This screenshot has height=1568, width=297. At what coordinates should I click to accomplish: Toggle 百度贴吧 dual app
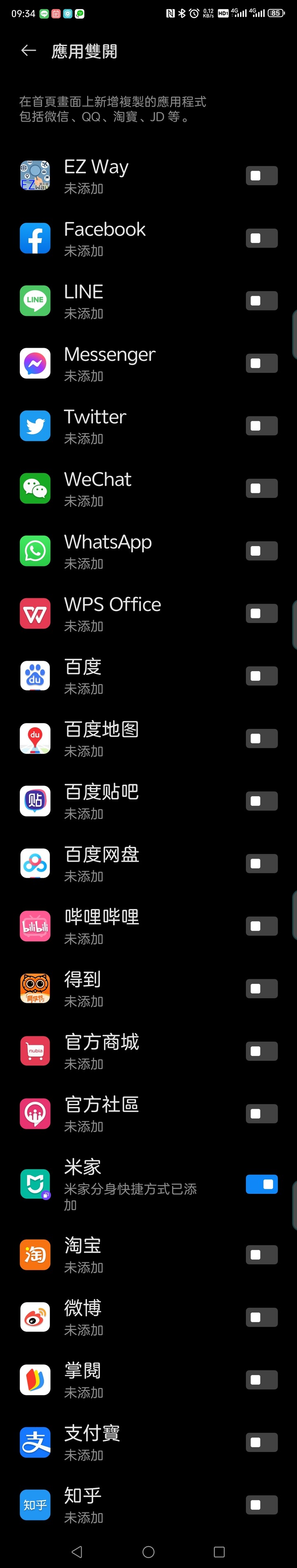tap(262, 802)
